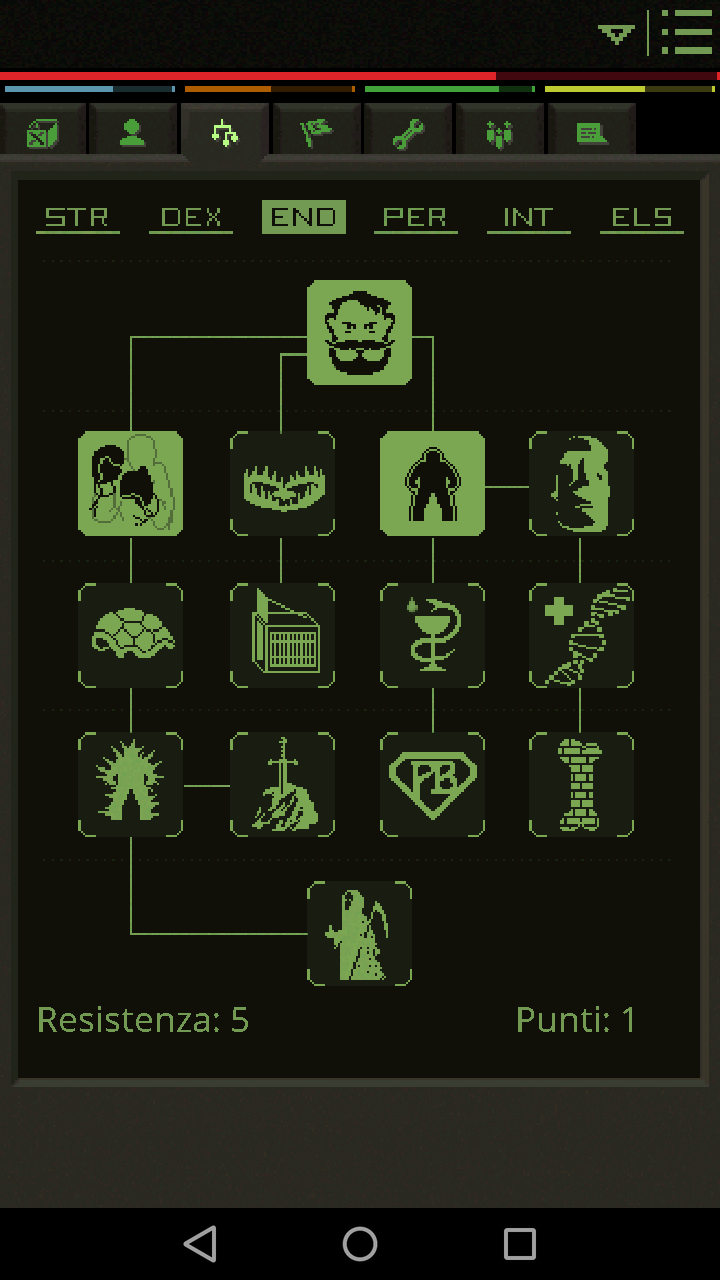Select the DEX attribute tab
Image resolution: width=720 pixels, height=1280 pixels.
pyautogui.click(x=191, y=217)
